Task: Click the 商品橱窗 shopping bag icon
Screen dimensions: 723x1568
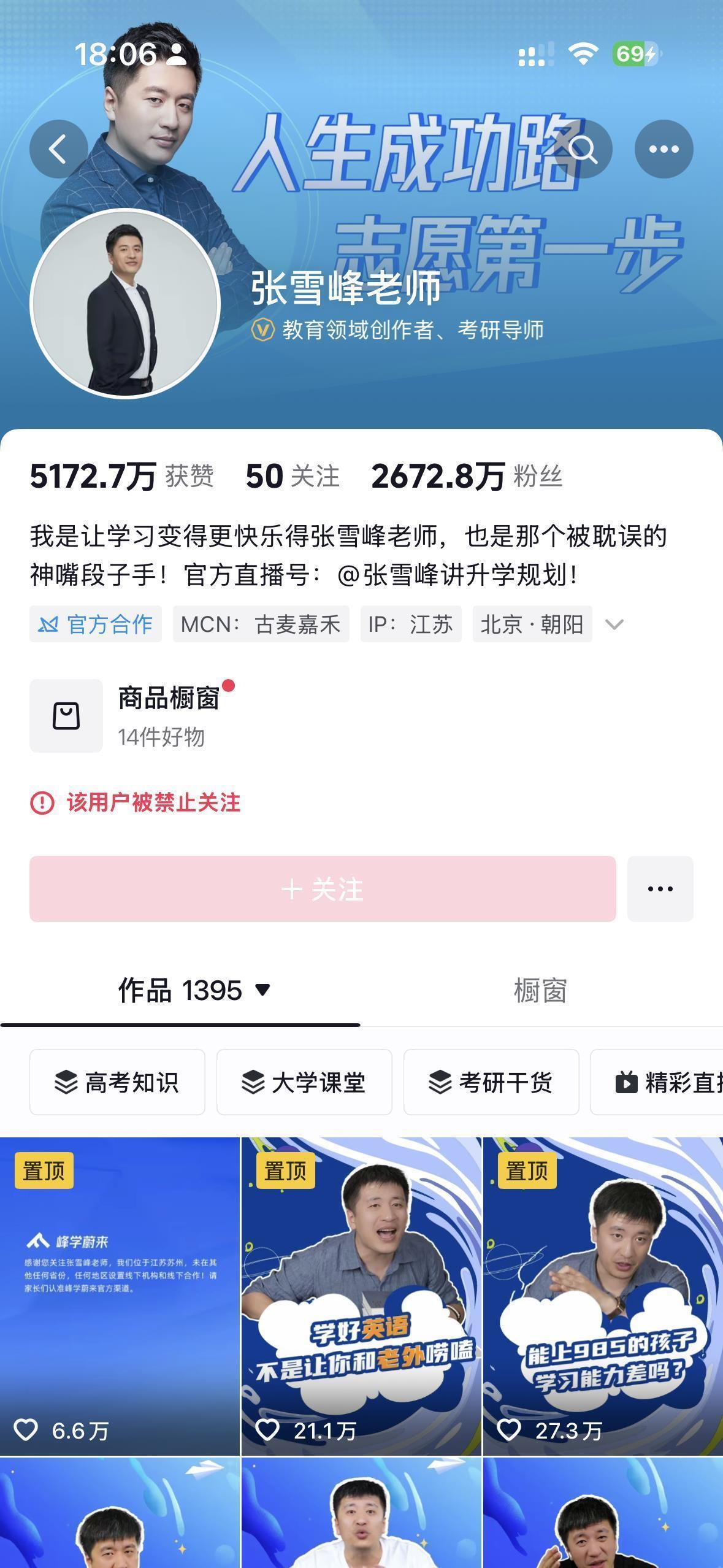Action: coord(66,715)
